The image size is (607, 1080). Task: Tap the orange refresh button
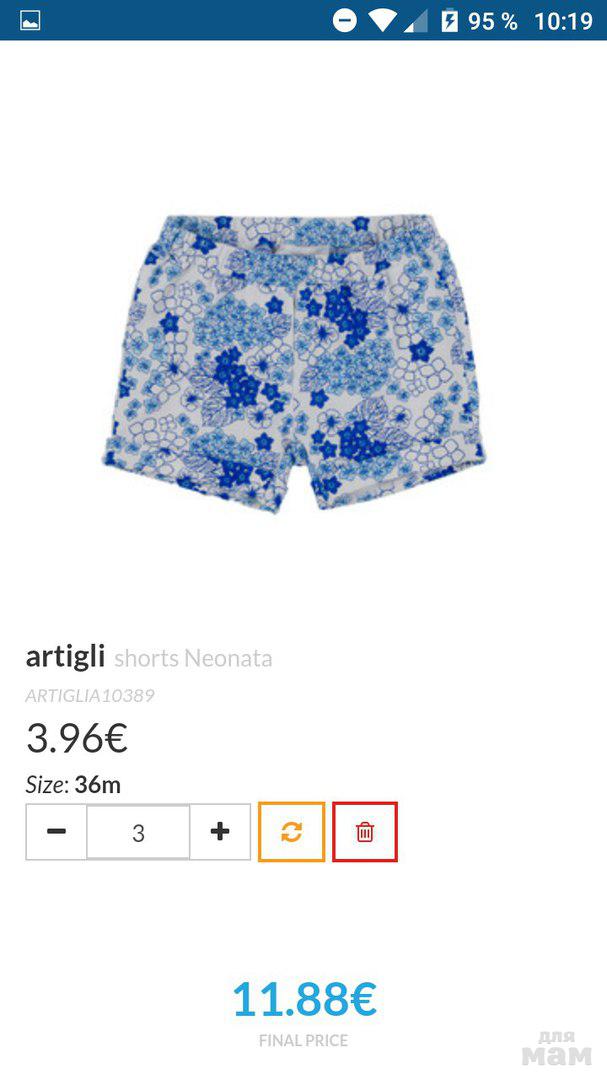pos(291,832)
